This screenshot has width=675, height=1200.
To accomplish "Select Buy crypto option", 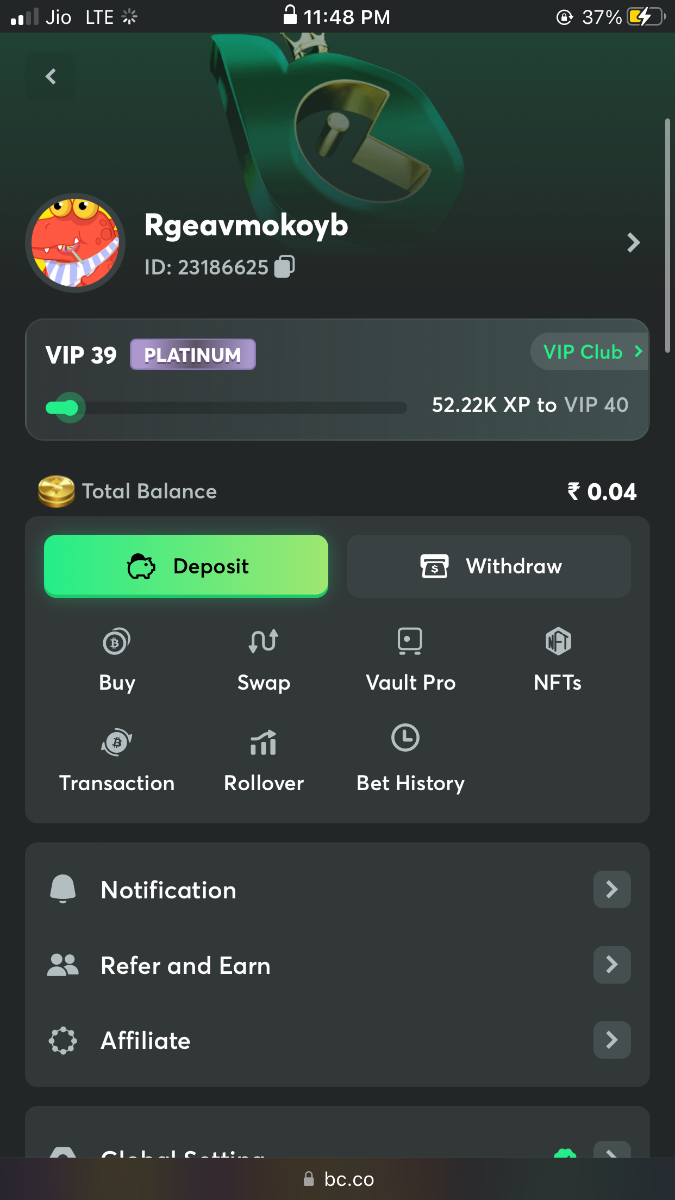I will pyautogui.click(x=117, y=660).
